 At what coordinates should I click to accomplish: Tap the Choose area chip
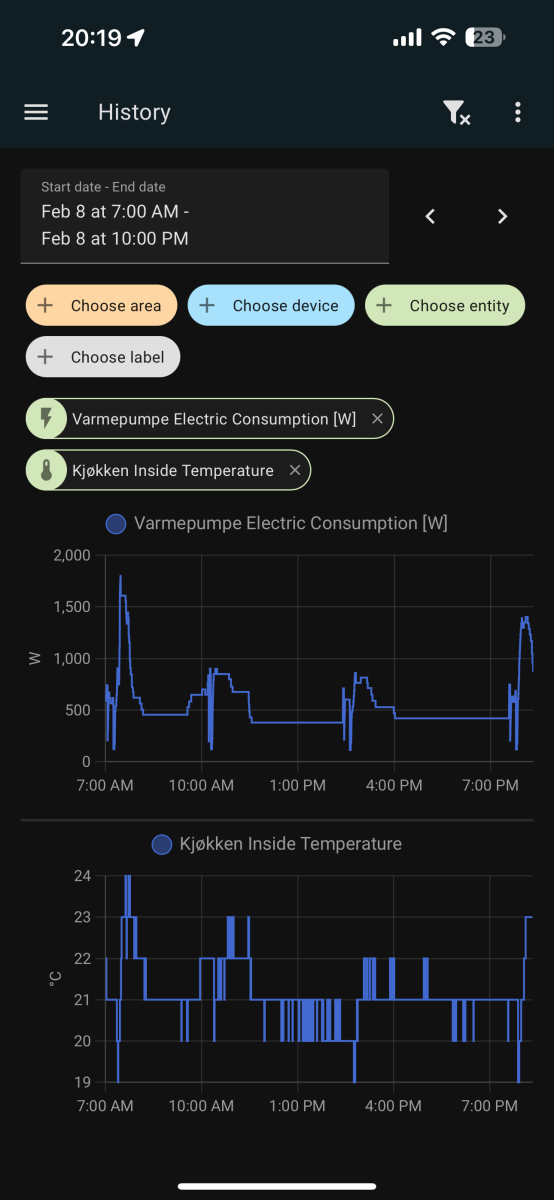click(101, 306)
